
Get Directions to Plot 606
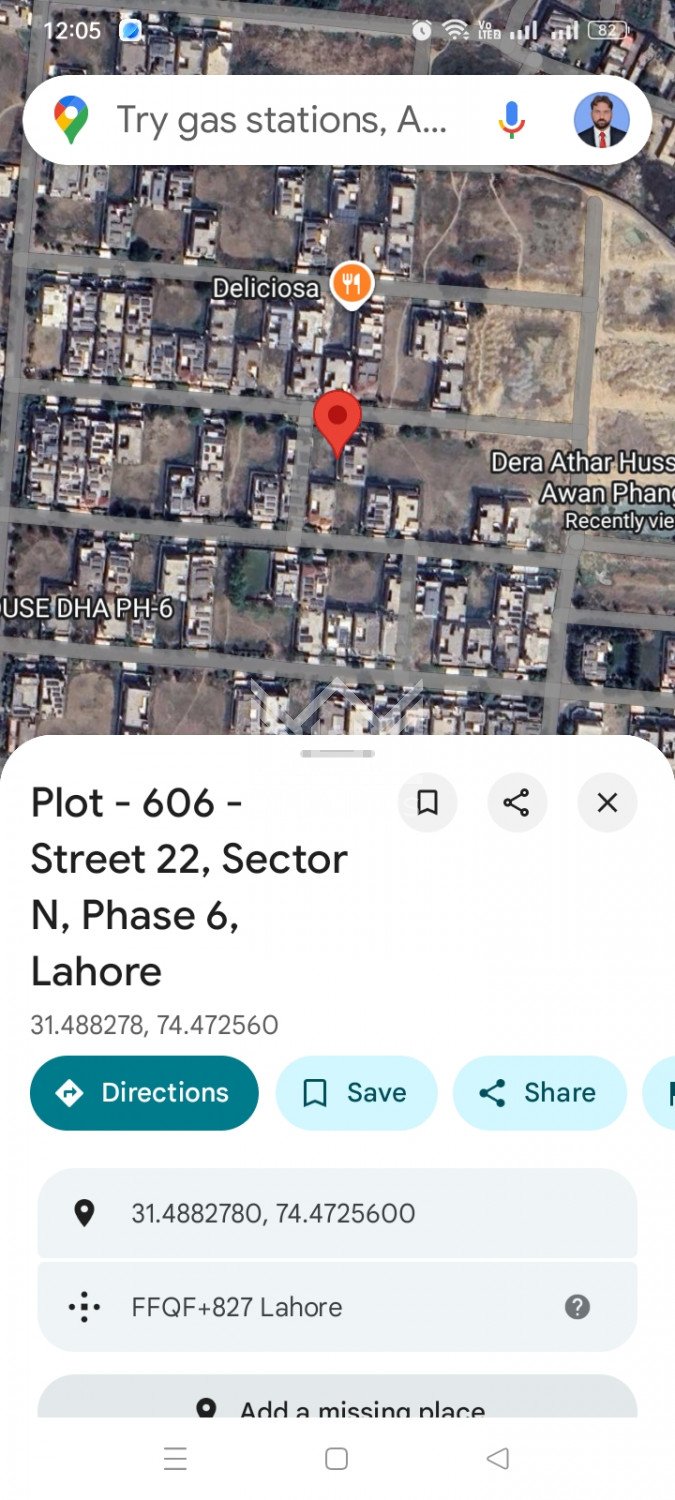click(144, 1093)
